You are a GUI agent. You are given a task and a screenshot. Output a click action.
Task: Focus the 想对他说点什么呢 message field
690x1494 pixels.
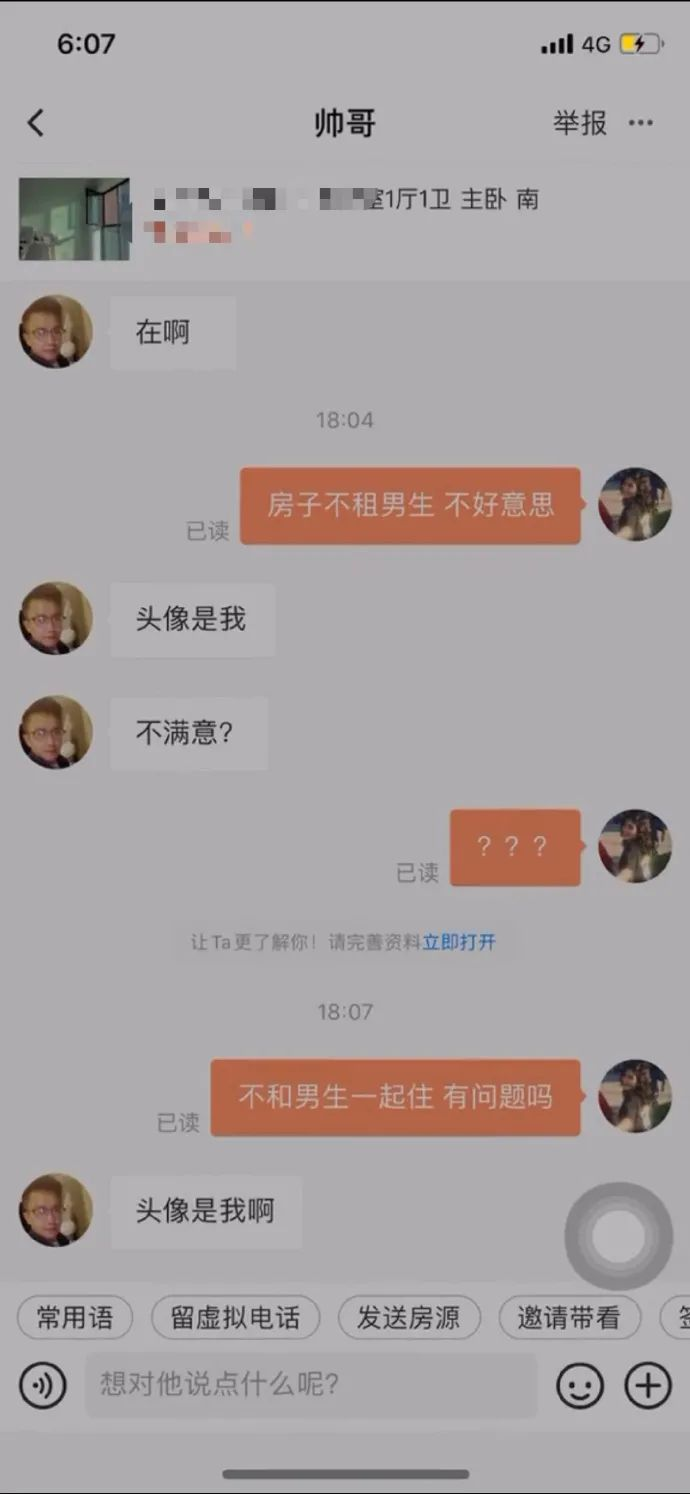click(x=310, y=1385)
